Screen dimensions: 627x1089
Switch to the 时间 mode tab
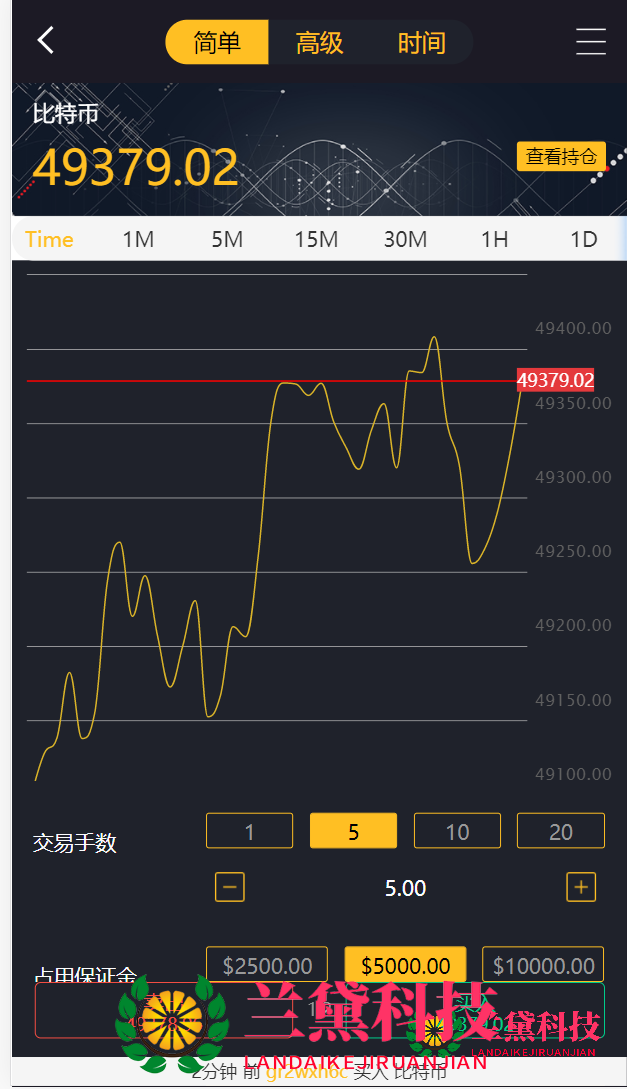[421, 43]
